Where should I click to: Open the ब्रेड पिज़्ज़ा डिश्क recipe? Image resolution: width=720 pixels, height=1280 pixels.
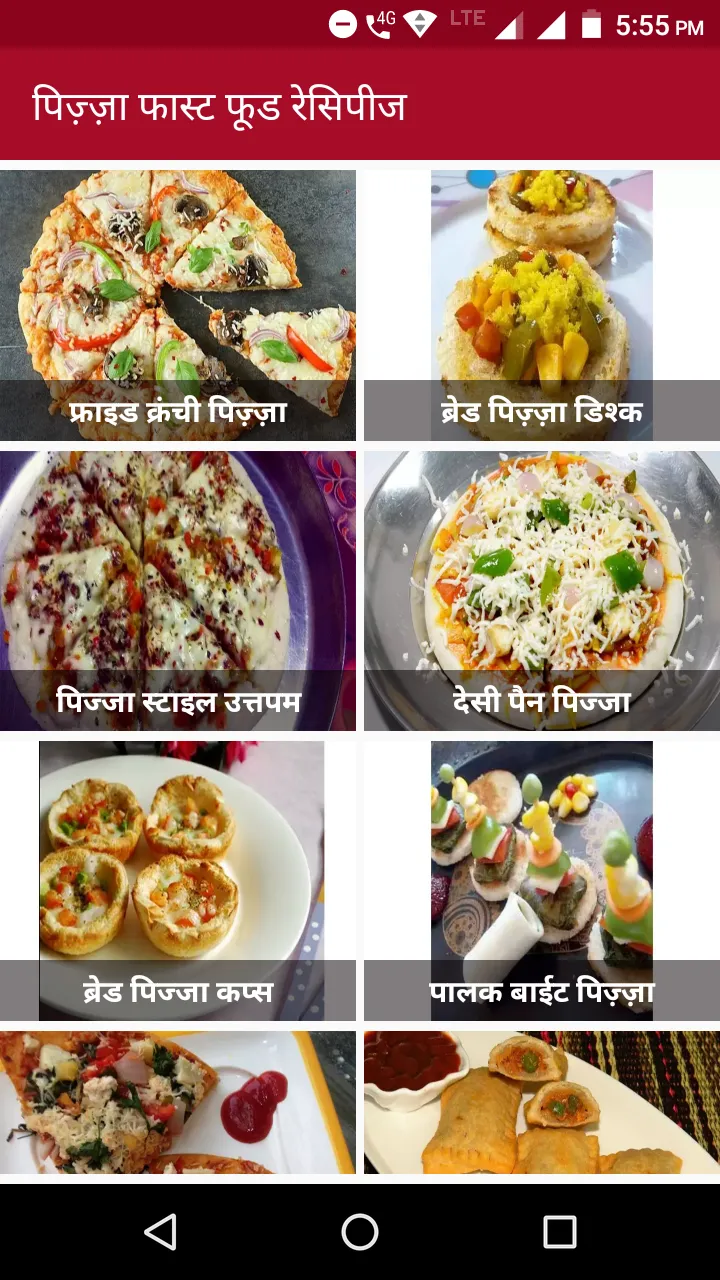tap(542, 305)
